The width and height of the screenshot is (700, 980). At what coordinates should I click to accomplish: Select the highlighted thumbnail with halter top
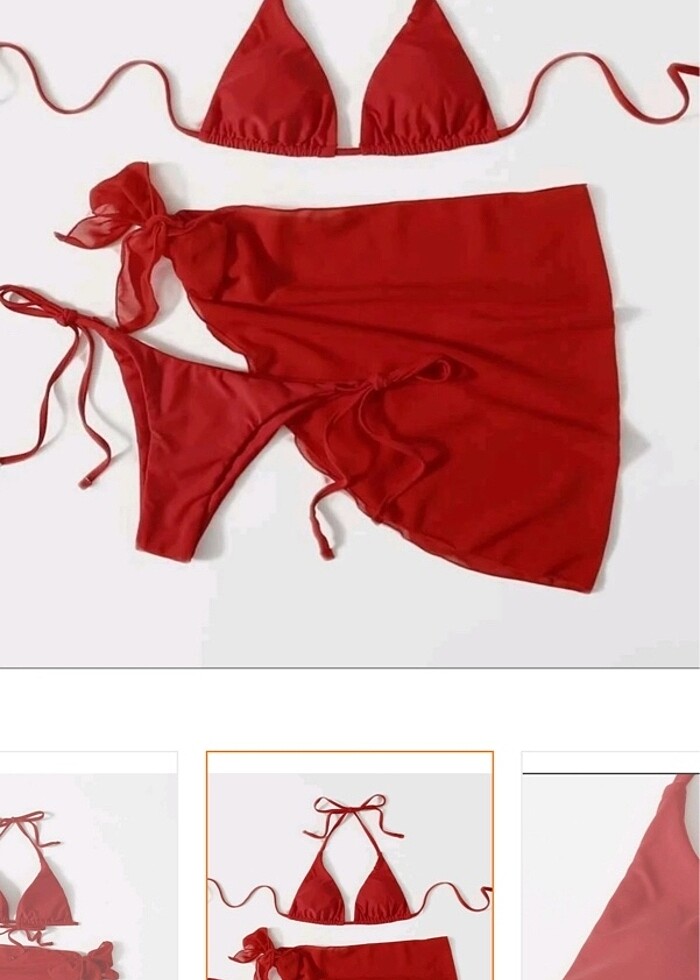tap(350, 866)
